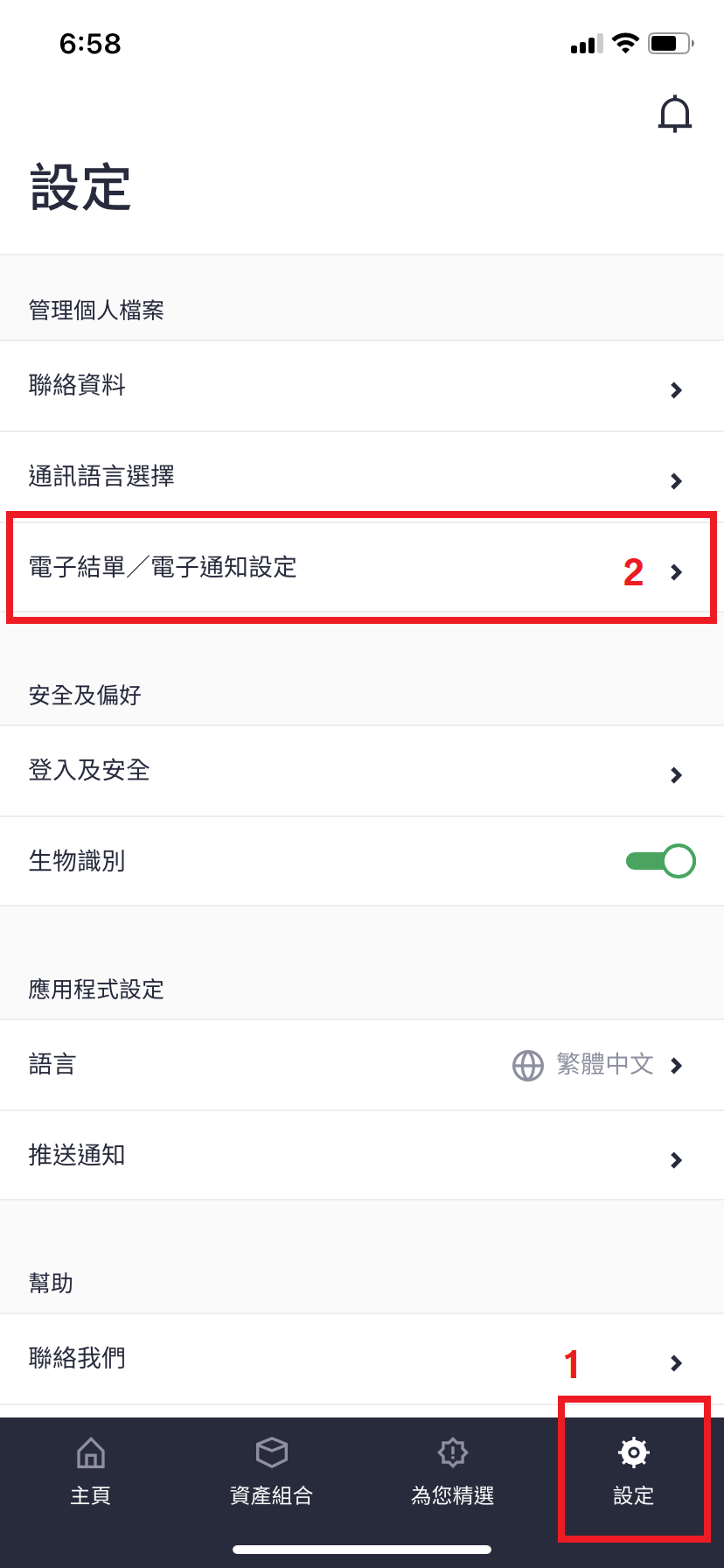Open 聯絡我們 help row
724x1568 pixels.
[x=362, y=1359]
